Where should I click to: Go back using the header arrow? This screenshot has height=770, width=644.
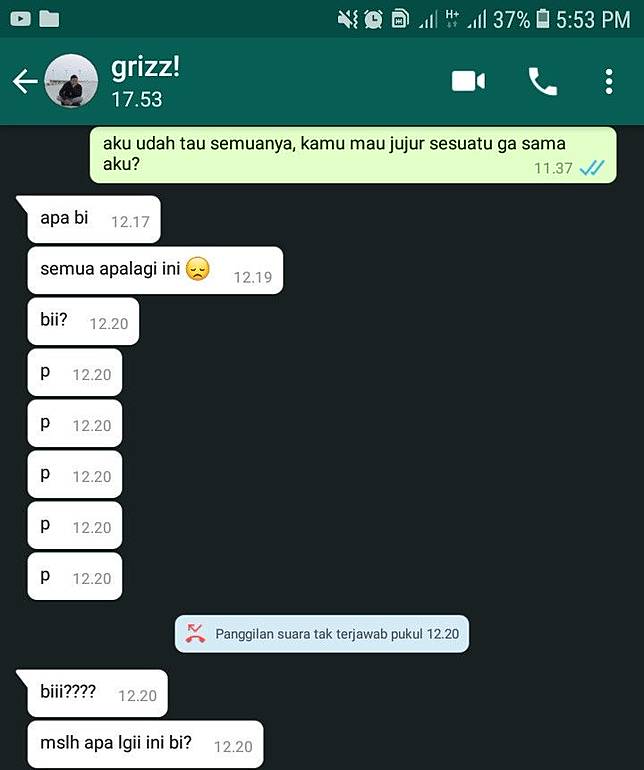24,82
